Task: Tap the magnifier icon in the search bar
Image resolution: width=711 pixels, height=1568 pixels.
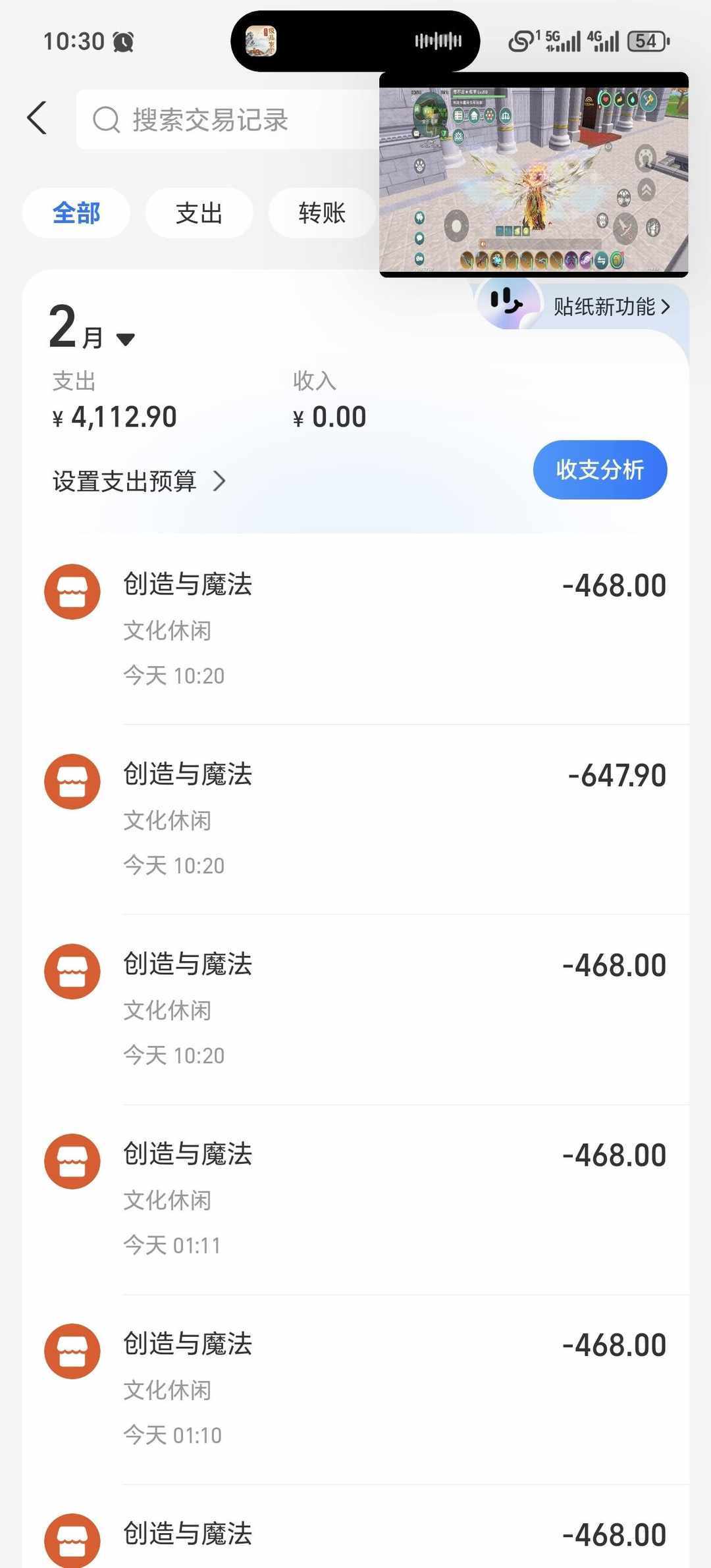Action: point(105,120)
